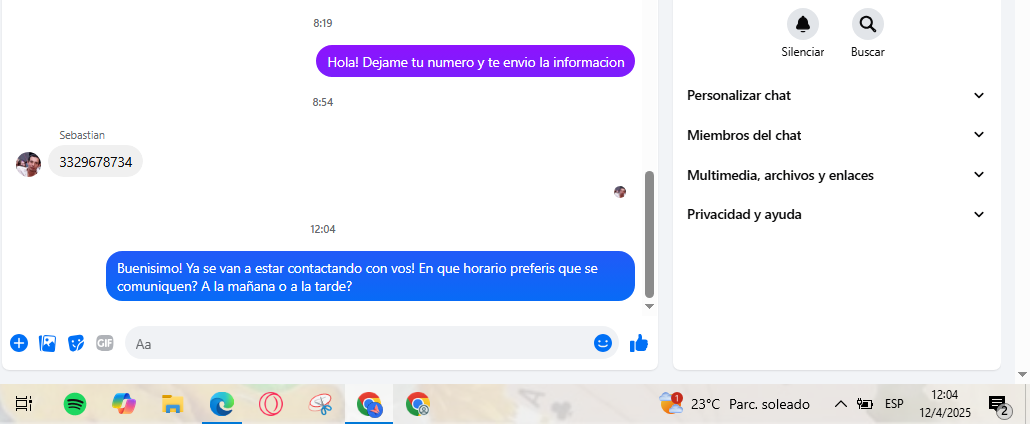Focus the Aa message field
Image resolution: width=1030 pixels, height=424 pixels.
coord(360,343)
